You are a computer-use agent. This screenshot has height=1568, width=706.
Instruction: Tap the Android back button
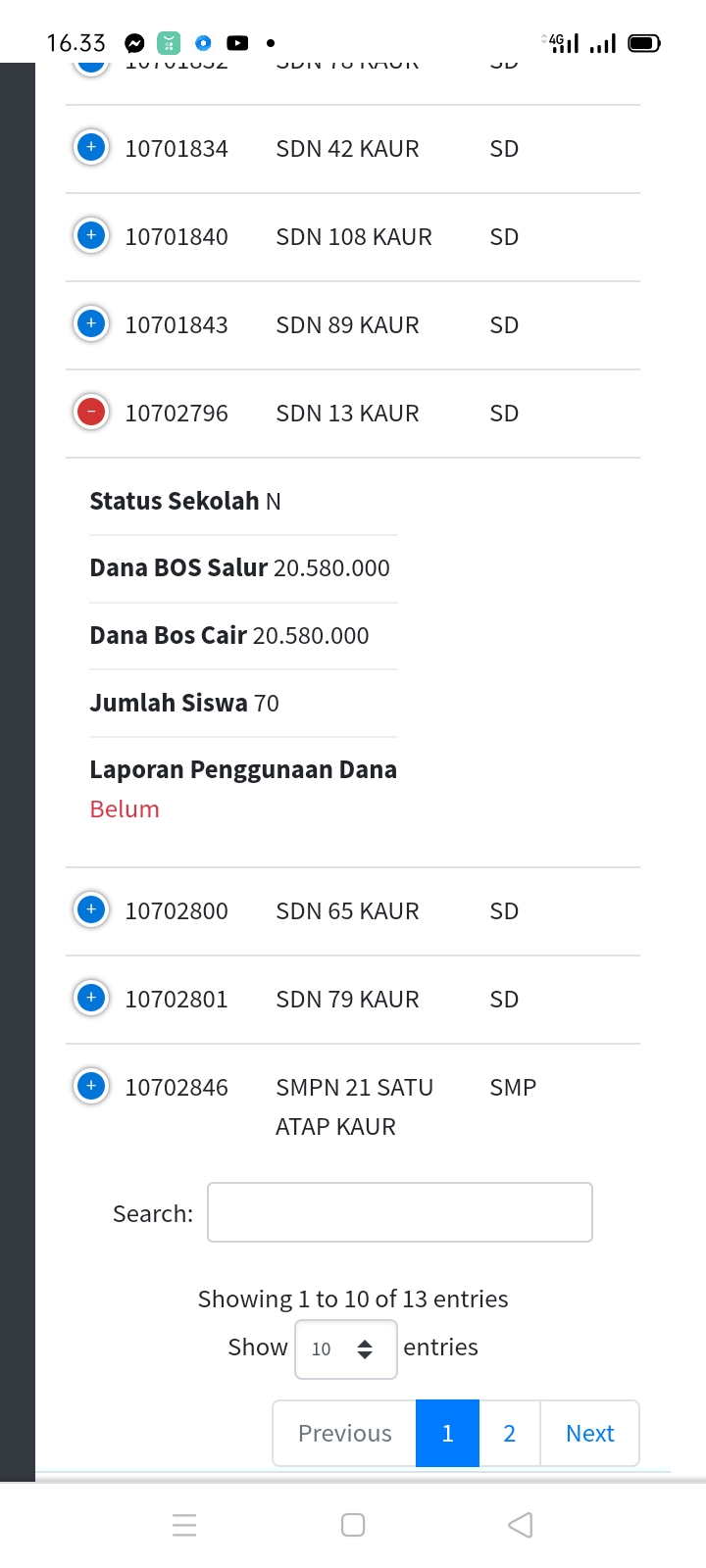(520, 1524)
